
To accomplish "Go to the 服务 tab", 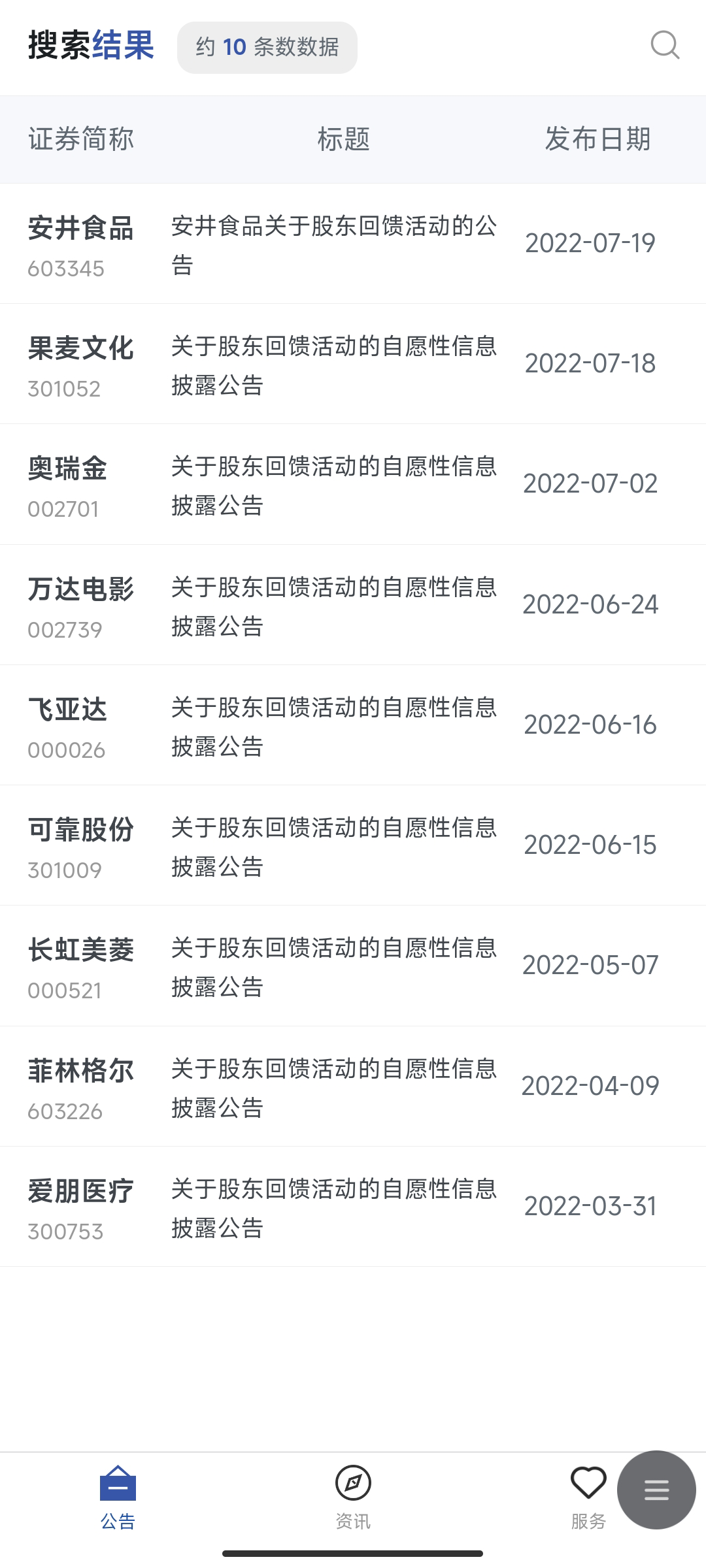I will click(x=588, y=1497).
